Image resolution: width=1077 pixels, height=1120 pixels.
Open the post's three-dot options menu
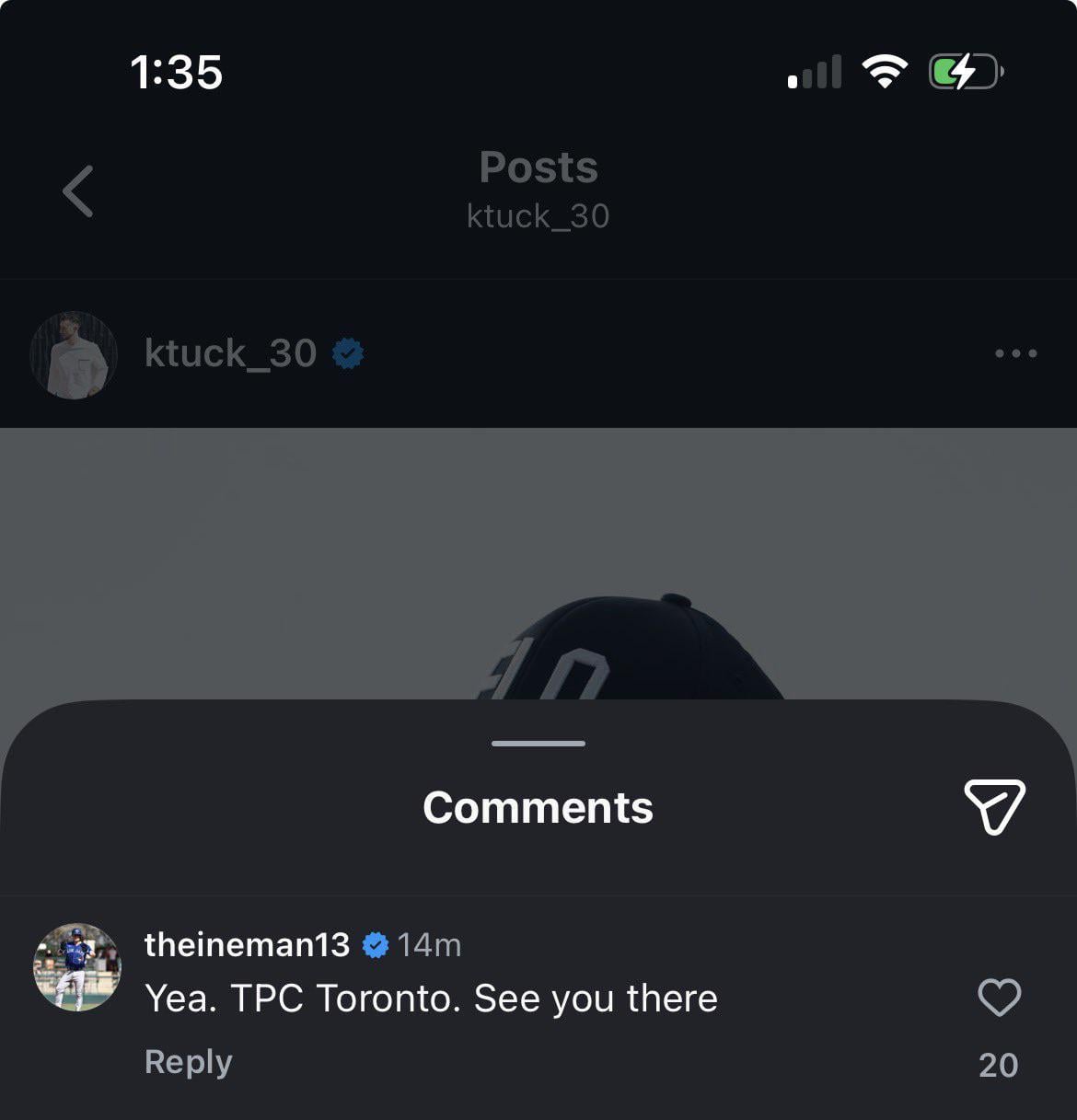(1015, 353)
